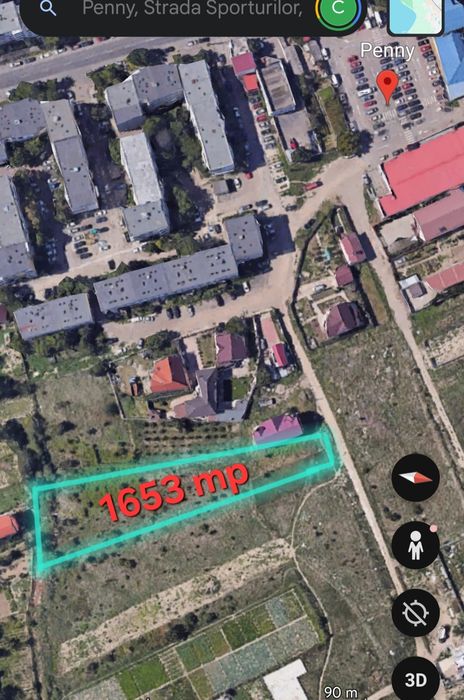Open the map style thumbnail

(415, 16)
